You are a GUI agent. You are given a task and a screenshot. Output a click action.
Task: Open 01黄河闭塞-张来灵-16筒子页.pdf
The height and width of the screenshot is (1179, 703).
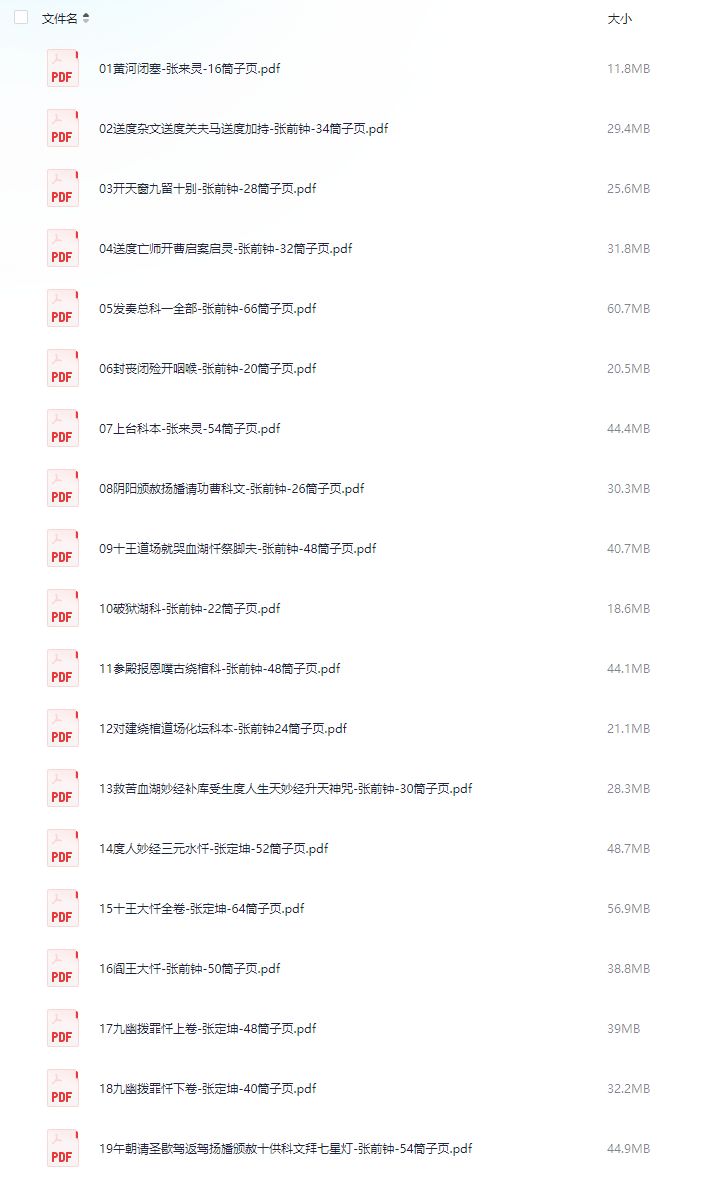(x=189, y=69)
